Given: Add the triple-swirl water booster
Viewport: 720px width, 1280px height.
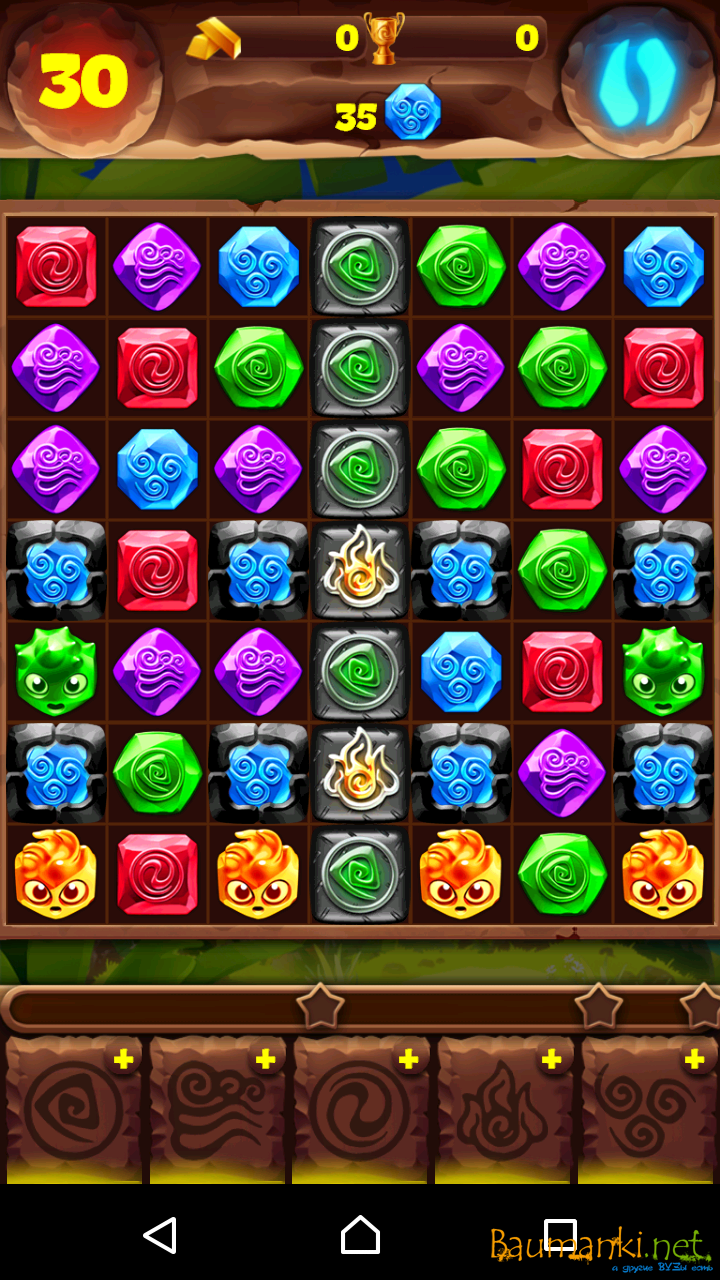Looking at the screenshot, I should pyautogui.click(x=694, y=1060).
